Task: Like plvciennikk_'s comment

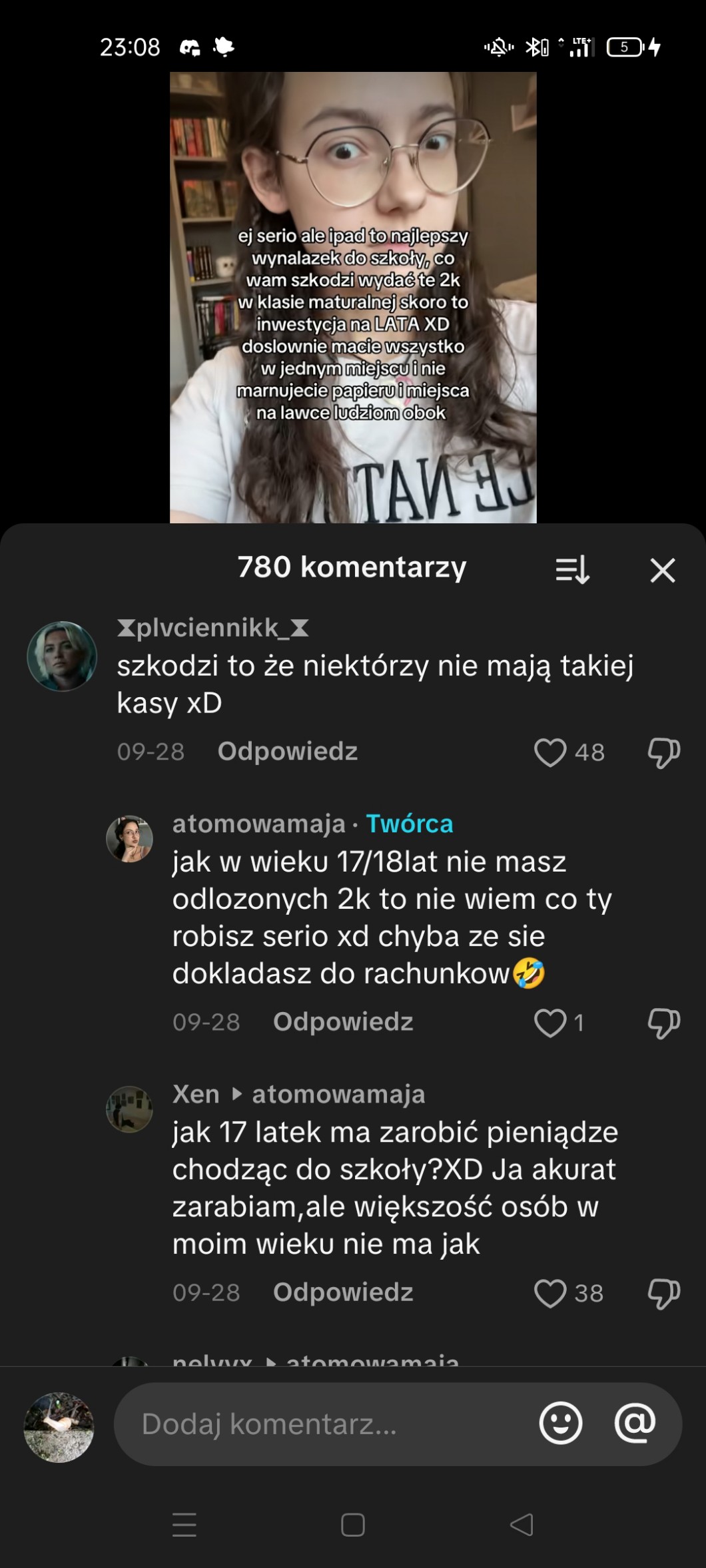Action: pos(550,752)
